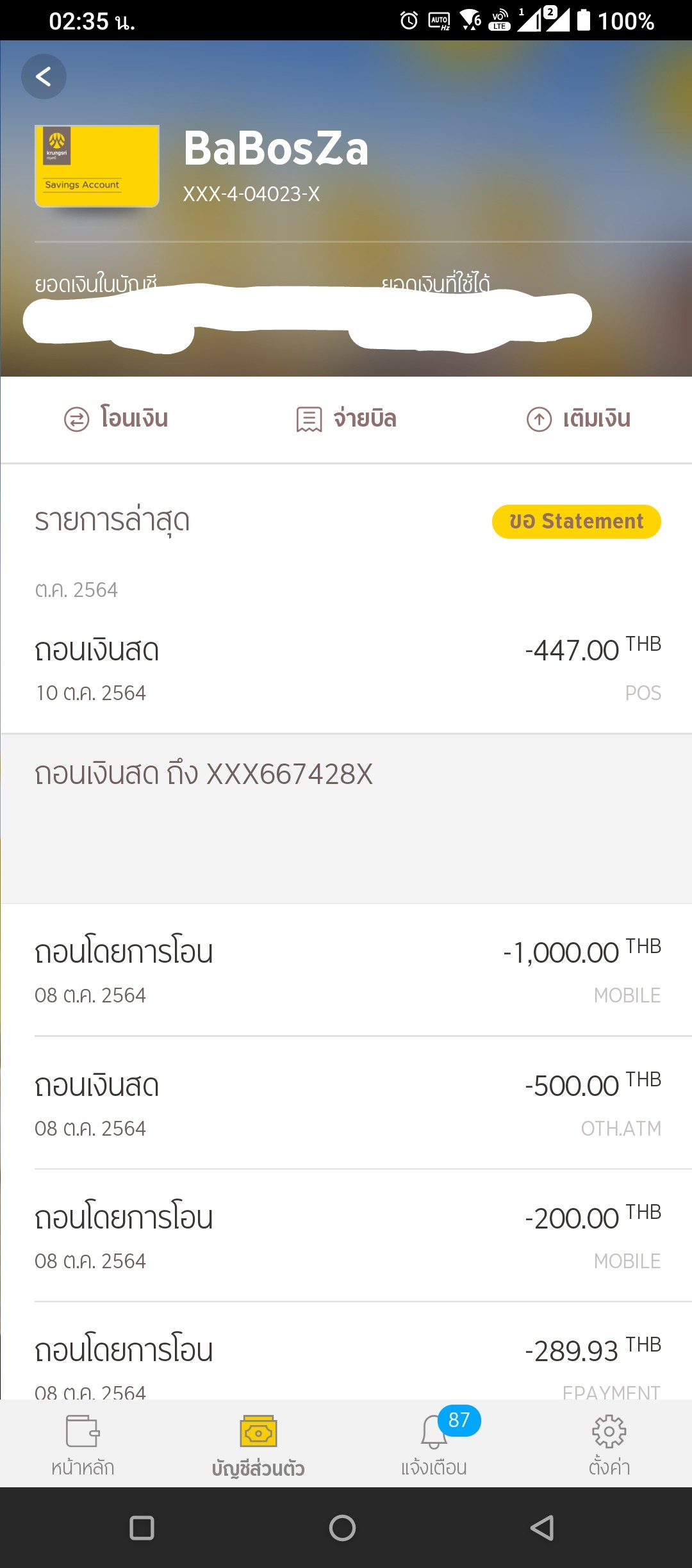View the -500.00 THB OTH.ATM withdrawal
The image size is (692, 1568).
346,1104
